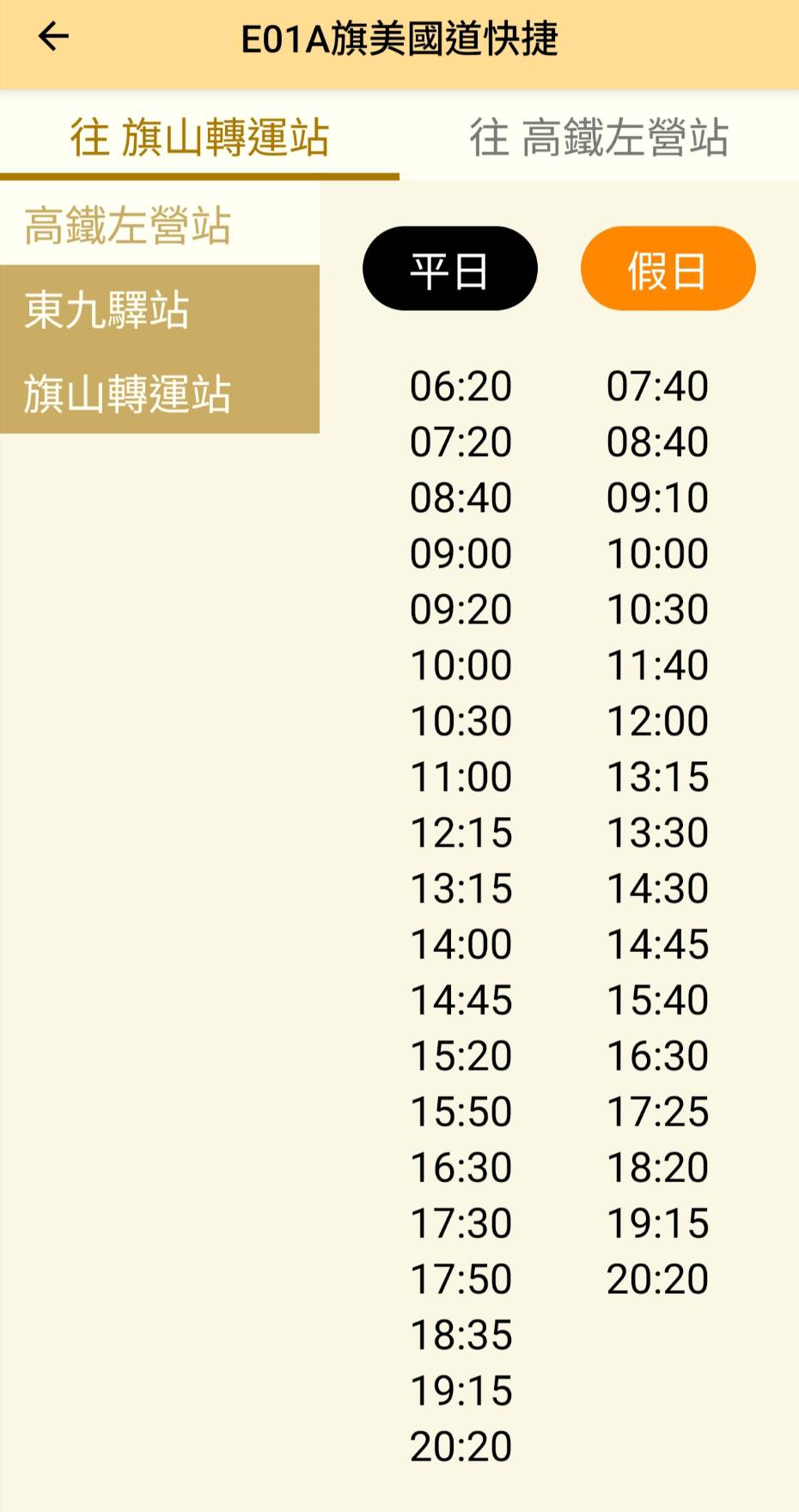Image resolution: width=799 pixels, height=1512 pixels.
Task: Switch to the 往 高鐵左營站 tab
Action: [599, 137]
